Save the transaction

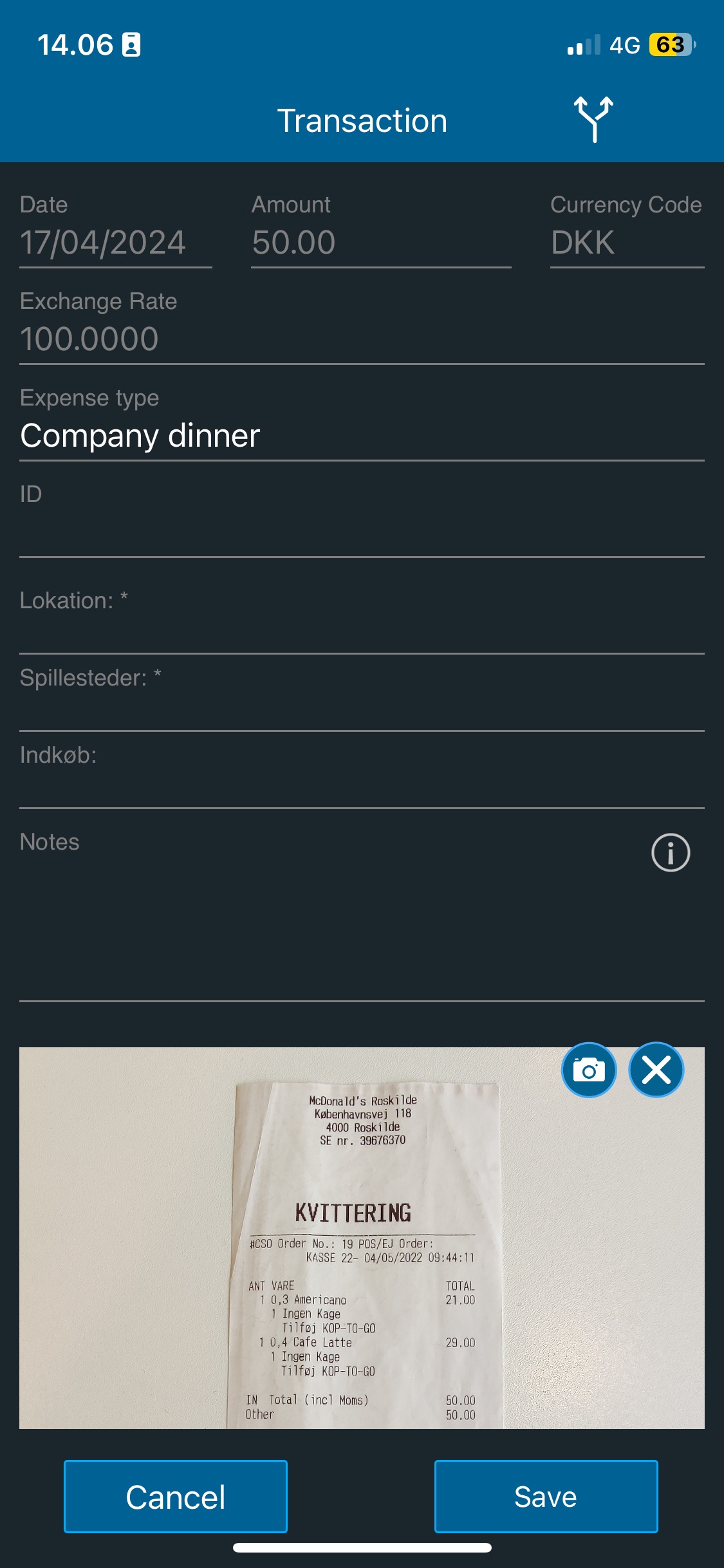point(546,1497)
